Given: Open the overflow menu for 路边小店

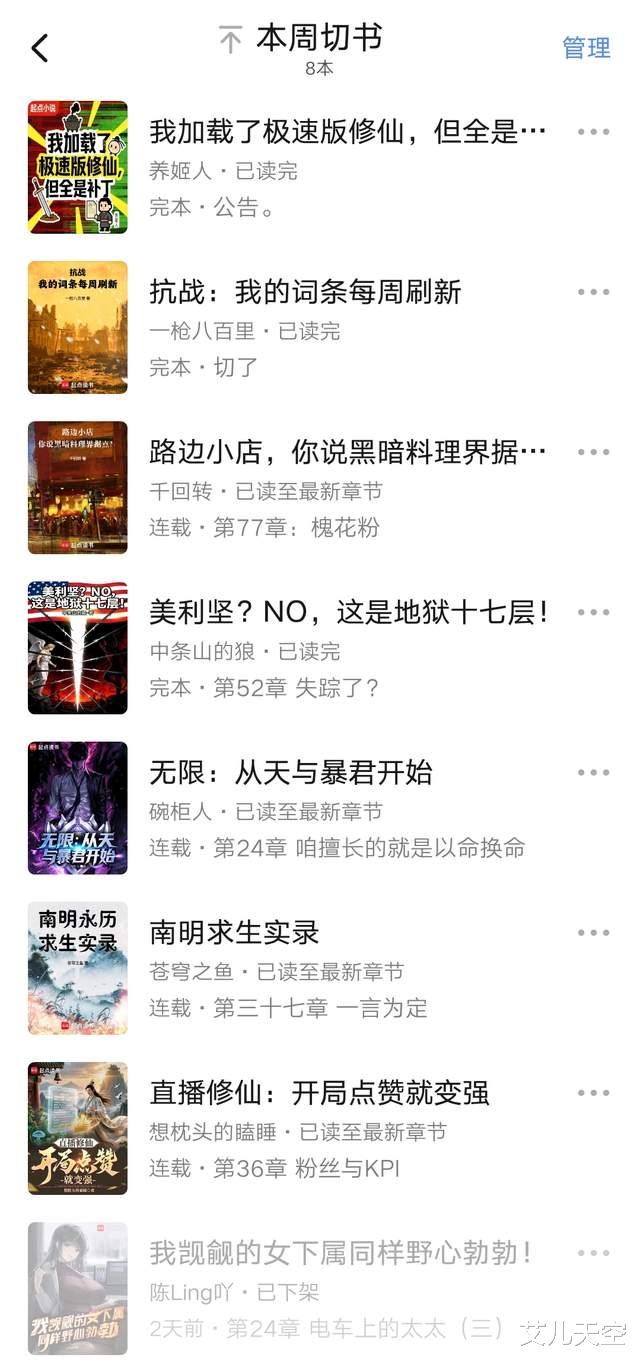Looking at the screenshot, I should tap(593, 452).
